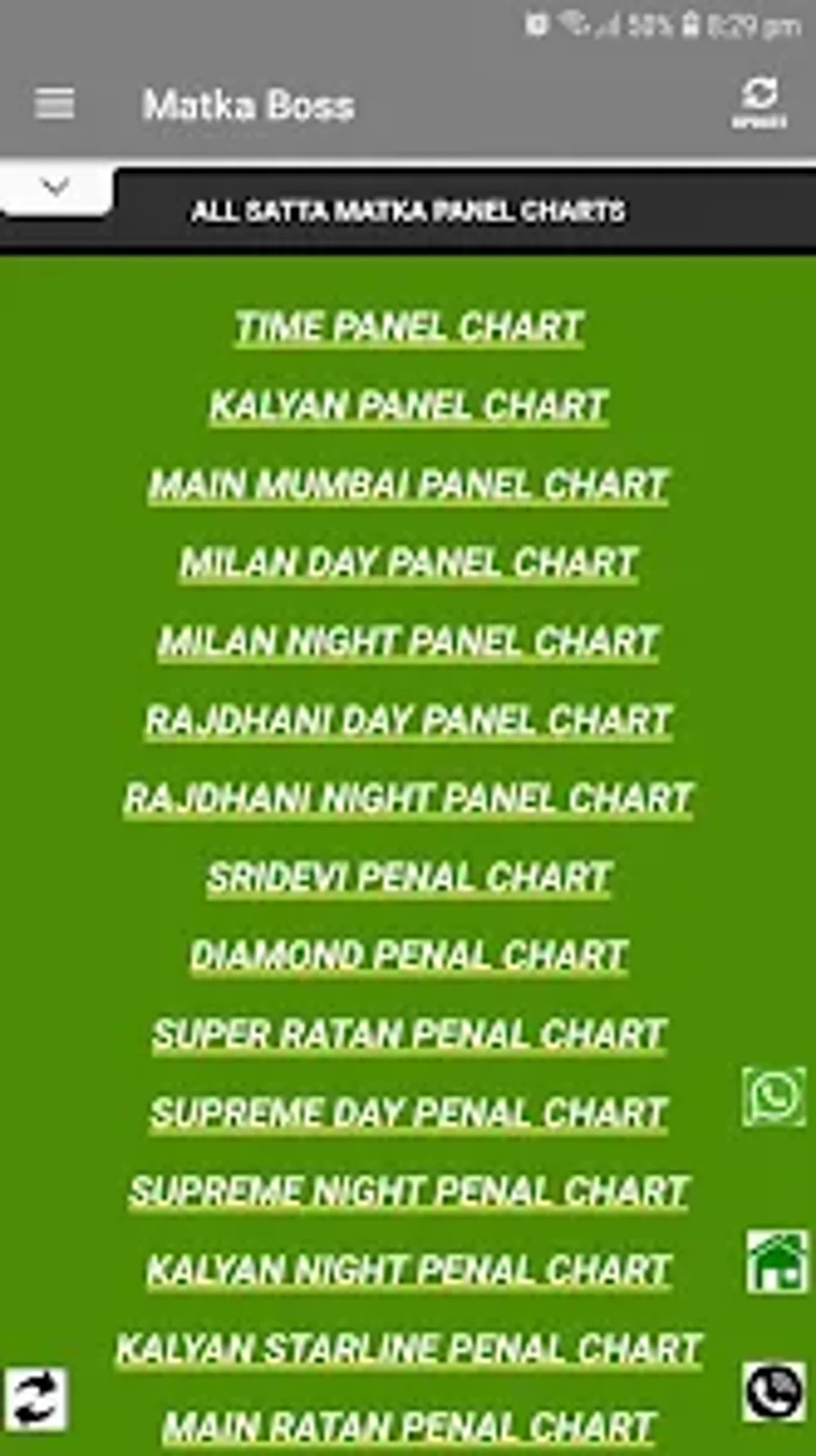Open the navigation drawer menu
This screenshot has width=816, height=1456.
tap(54, 104)
